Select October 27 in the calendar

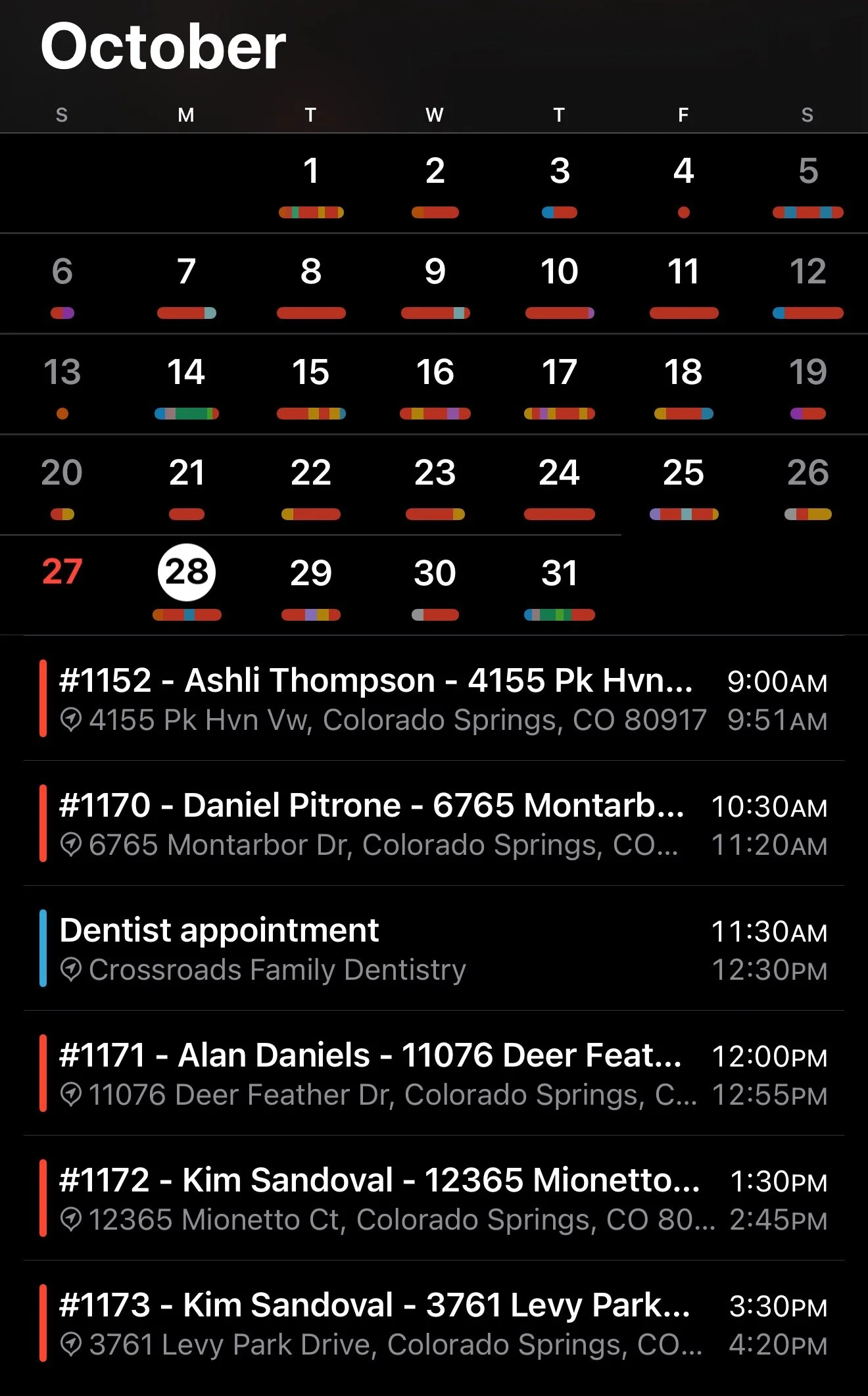[62, 572]
